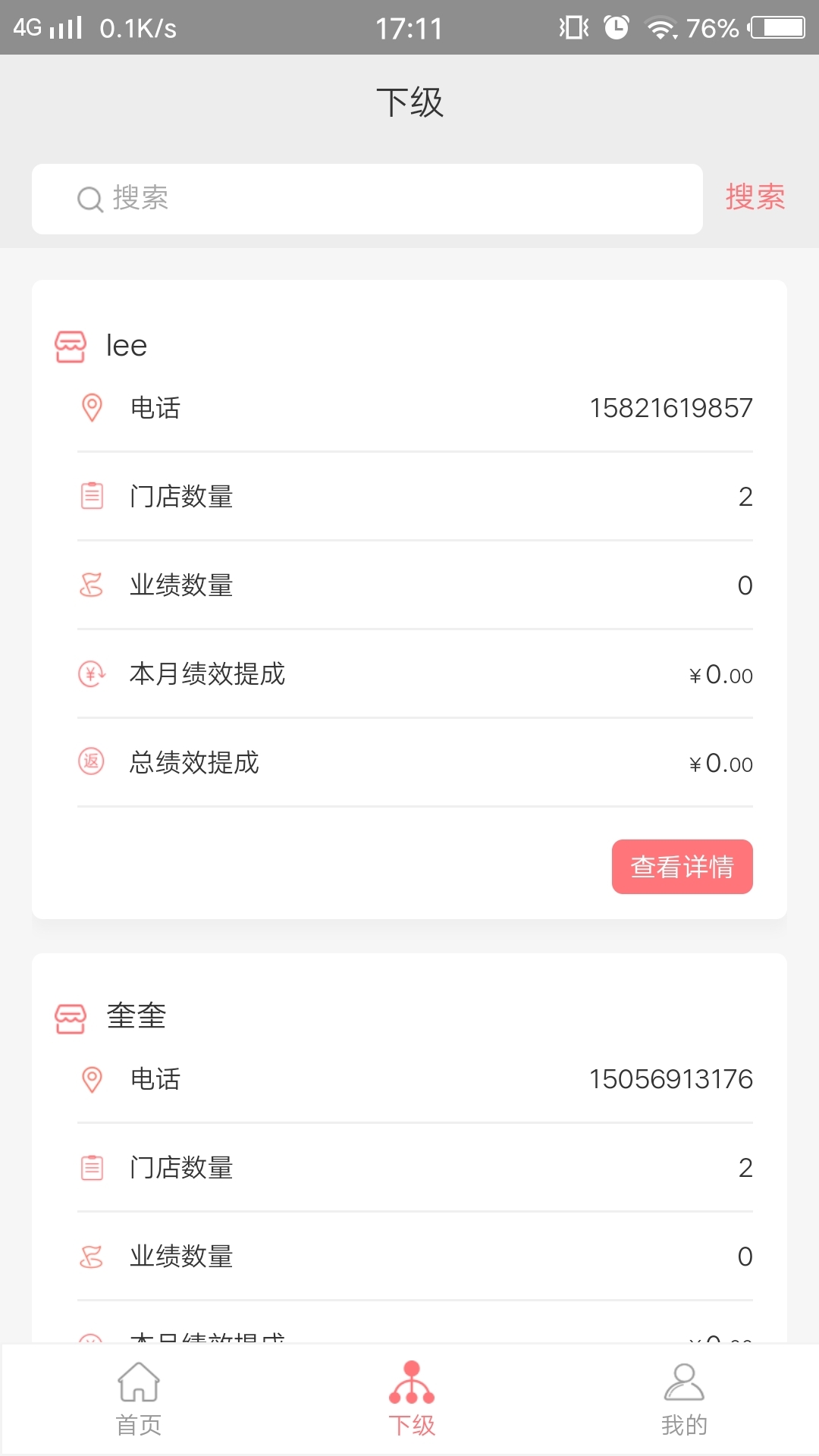Image resolution: width=819 pixels, height=1456 pixels.
Task: Tap the red 搜索 search button
Action: [755, 197]
